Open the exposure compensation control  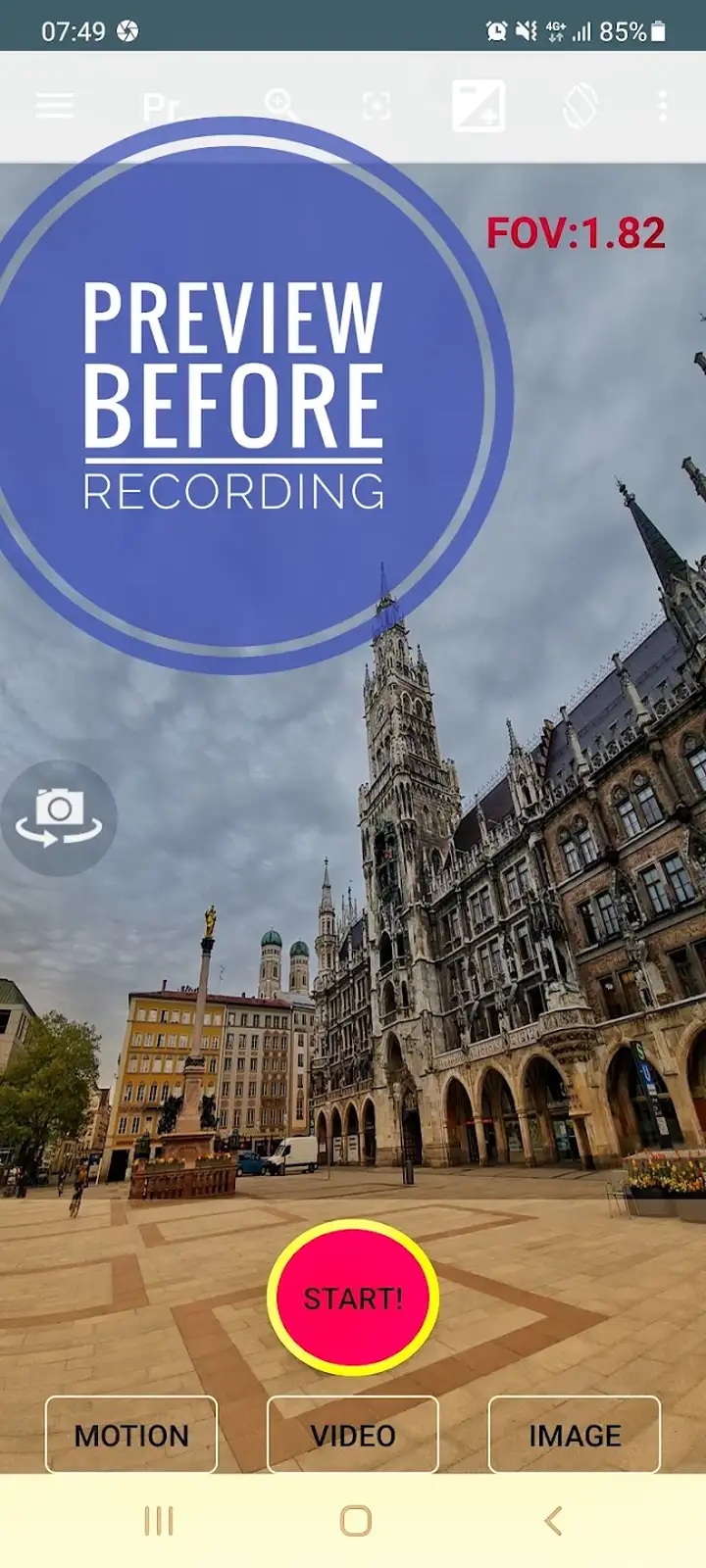coord(479,106)
